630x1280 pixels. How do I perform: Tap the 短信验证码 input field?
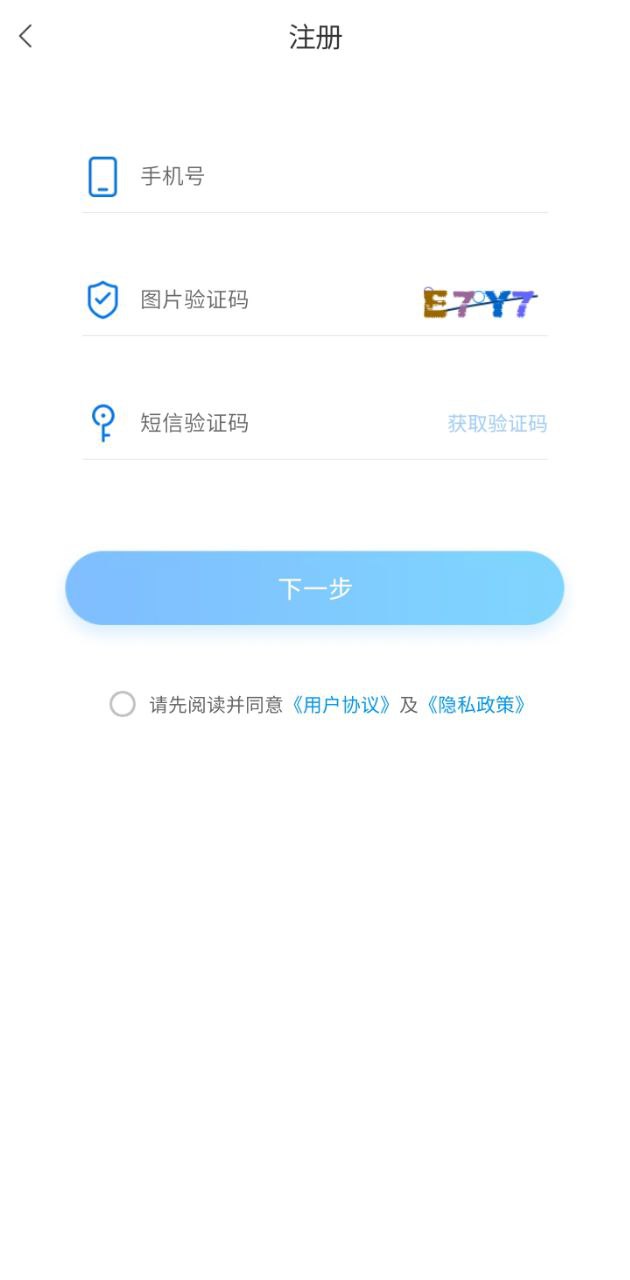tap(280, 423)
